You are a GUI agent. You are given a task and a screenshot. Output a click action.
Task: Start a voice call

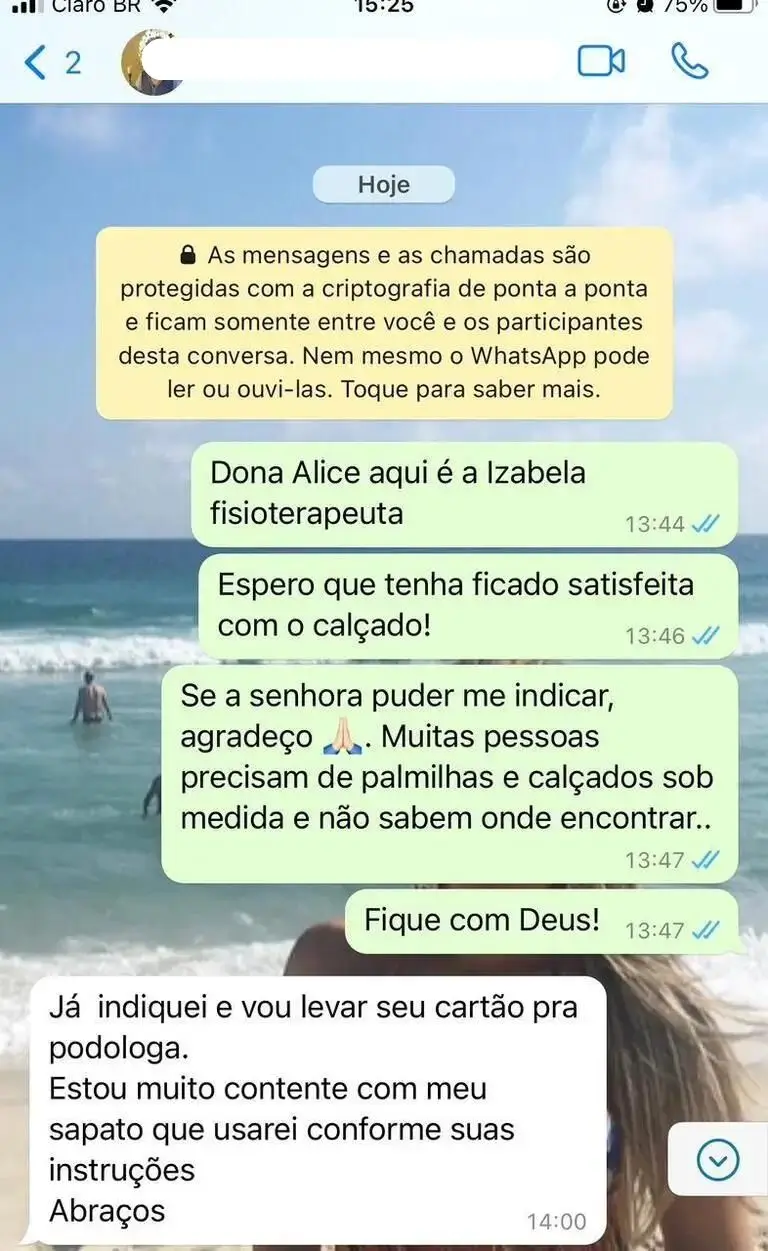click(x=689, y=62)
